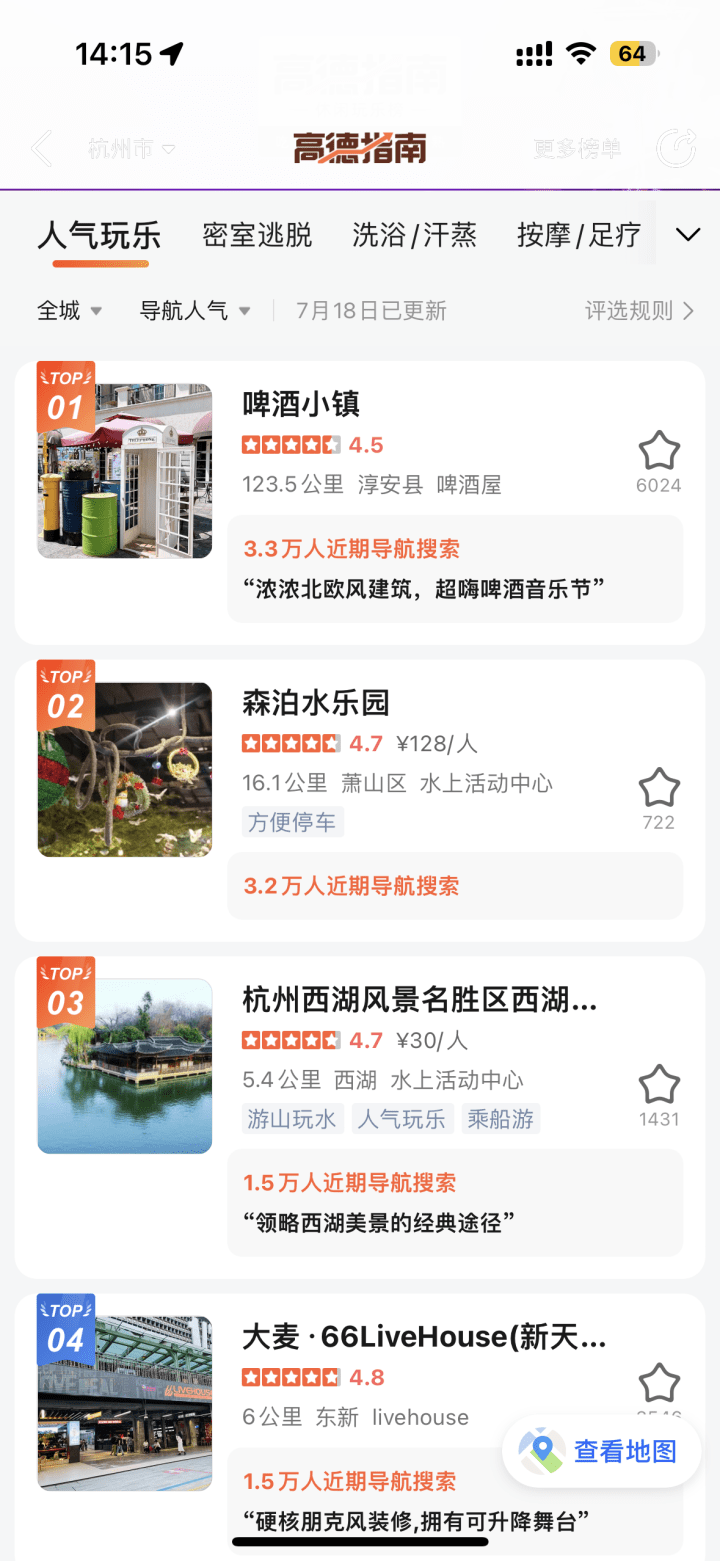The image size is (720, 1561).
Task: Open the 啤酒小镇 card
Action: (x=300, y=404)
